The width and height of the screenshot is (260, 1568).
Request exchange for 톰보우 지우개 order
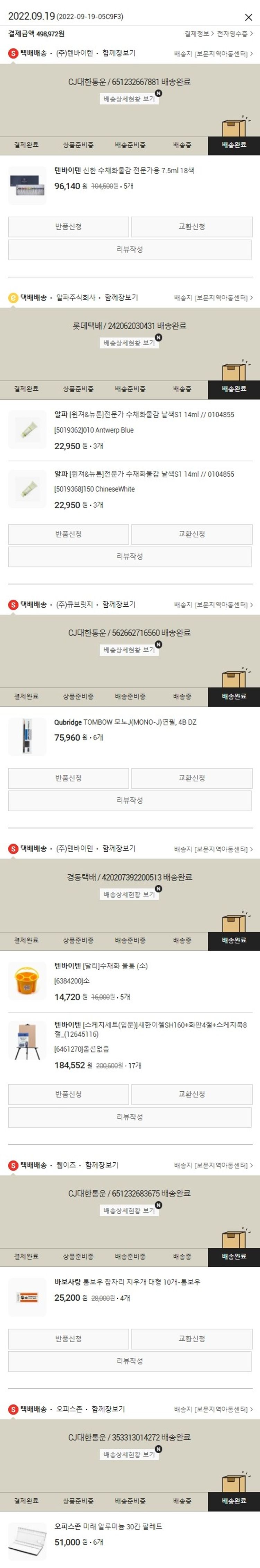point(191,1339)
